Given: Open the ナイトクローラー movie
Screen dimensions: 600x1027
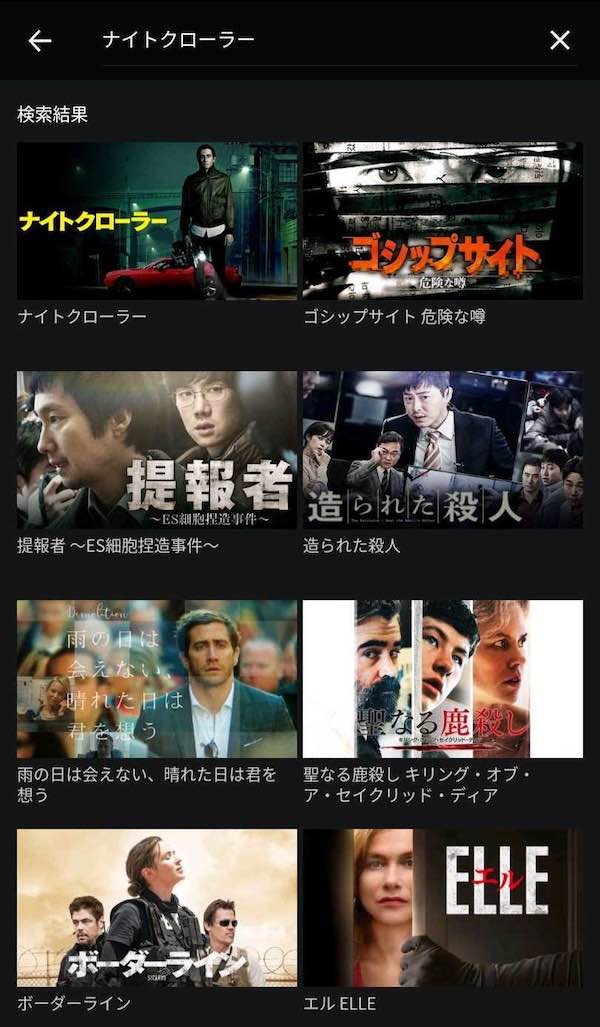Looking at the screenshot, I should pyautogui.click(x=157, y=220).
